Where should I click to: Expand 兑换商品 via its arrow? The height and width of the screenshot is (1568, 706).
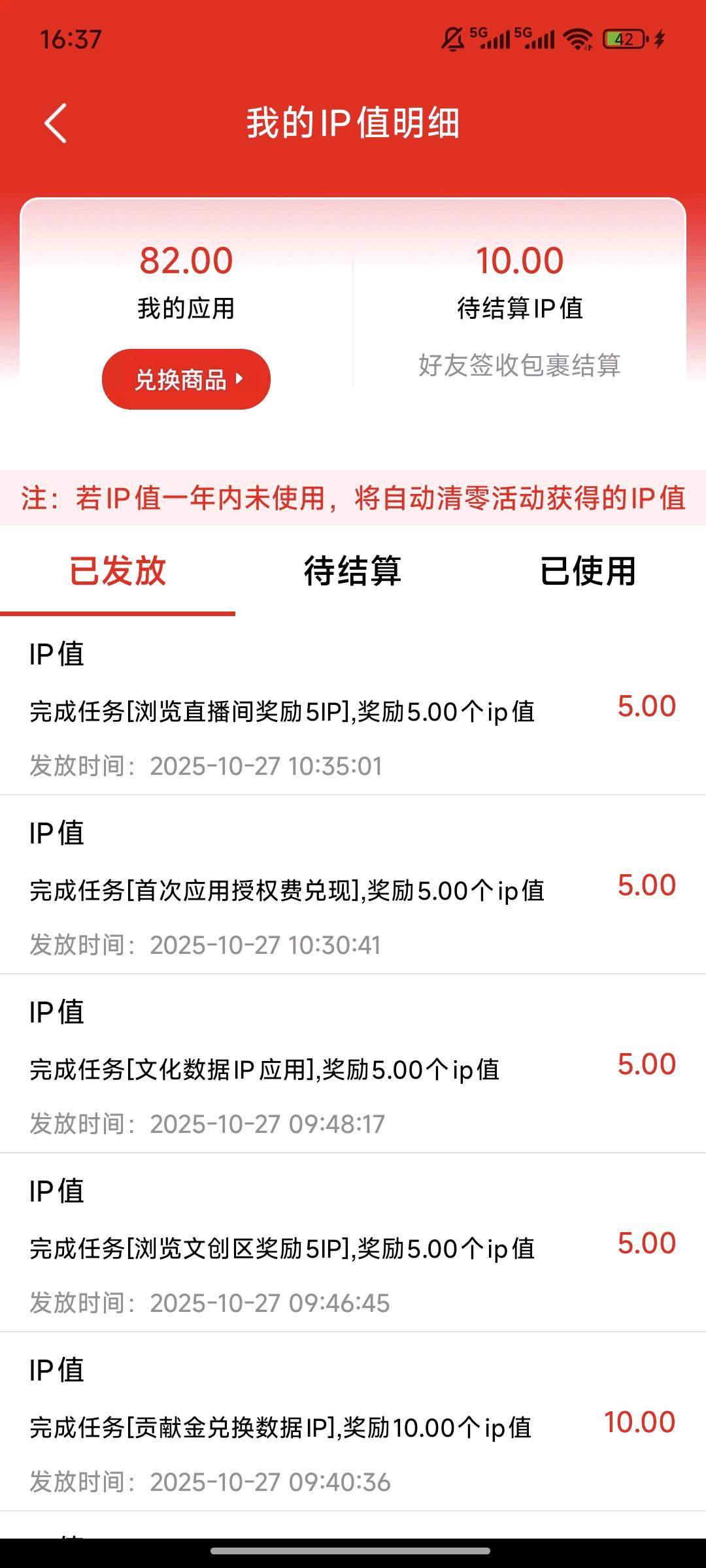pyautogui.click(x=241, y=379)
